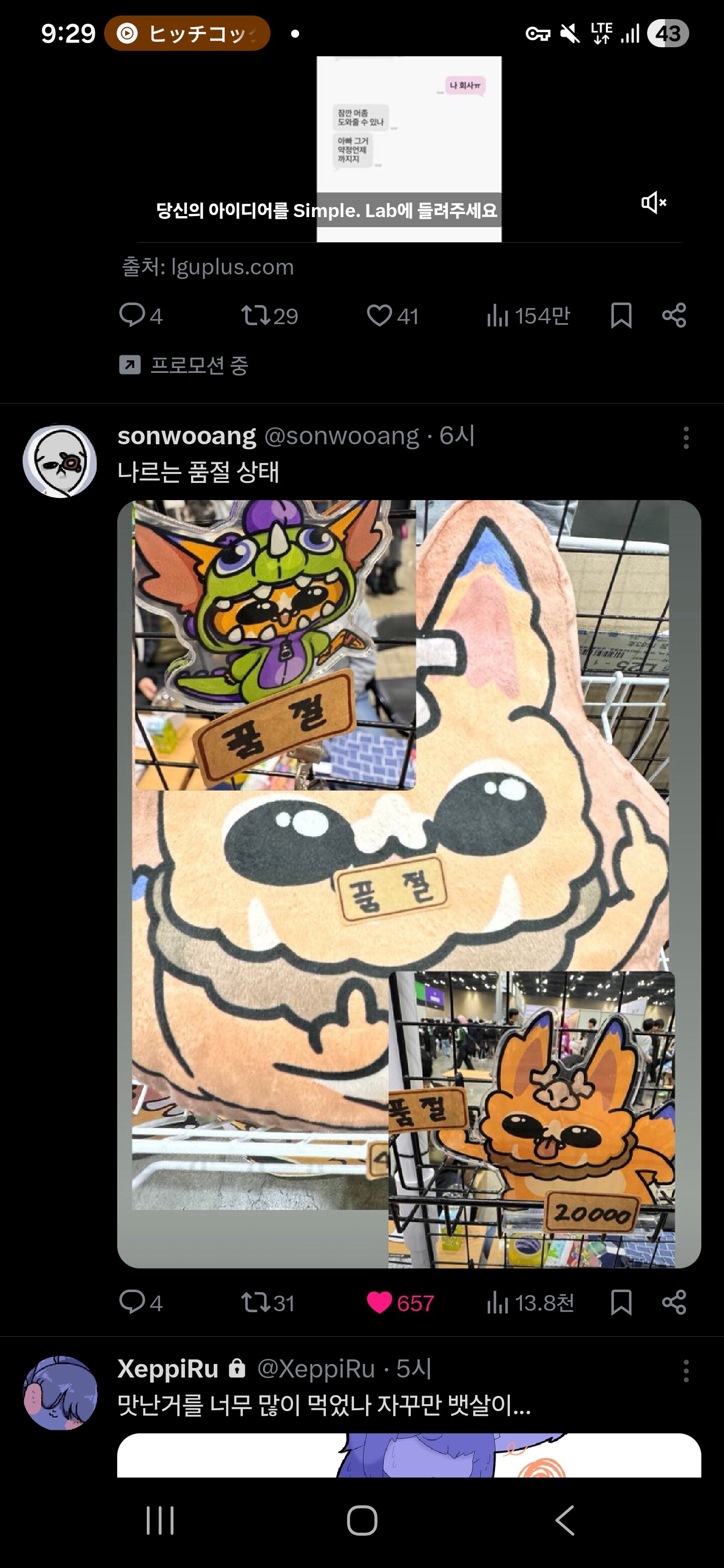724x1568 pixels.
Task: Open sonwooang's profile picture
Action: 60,461
